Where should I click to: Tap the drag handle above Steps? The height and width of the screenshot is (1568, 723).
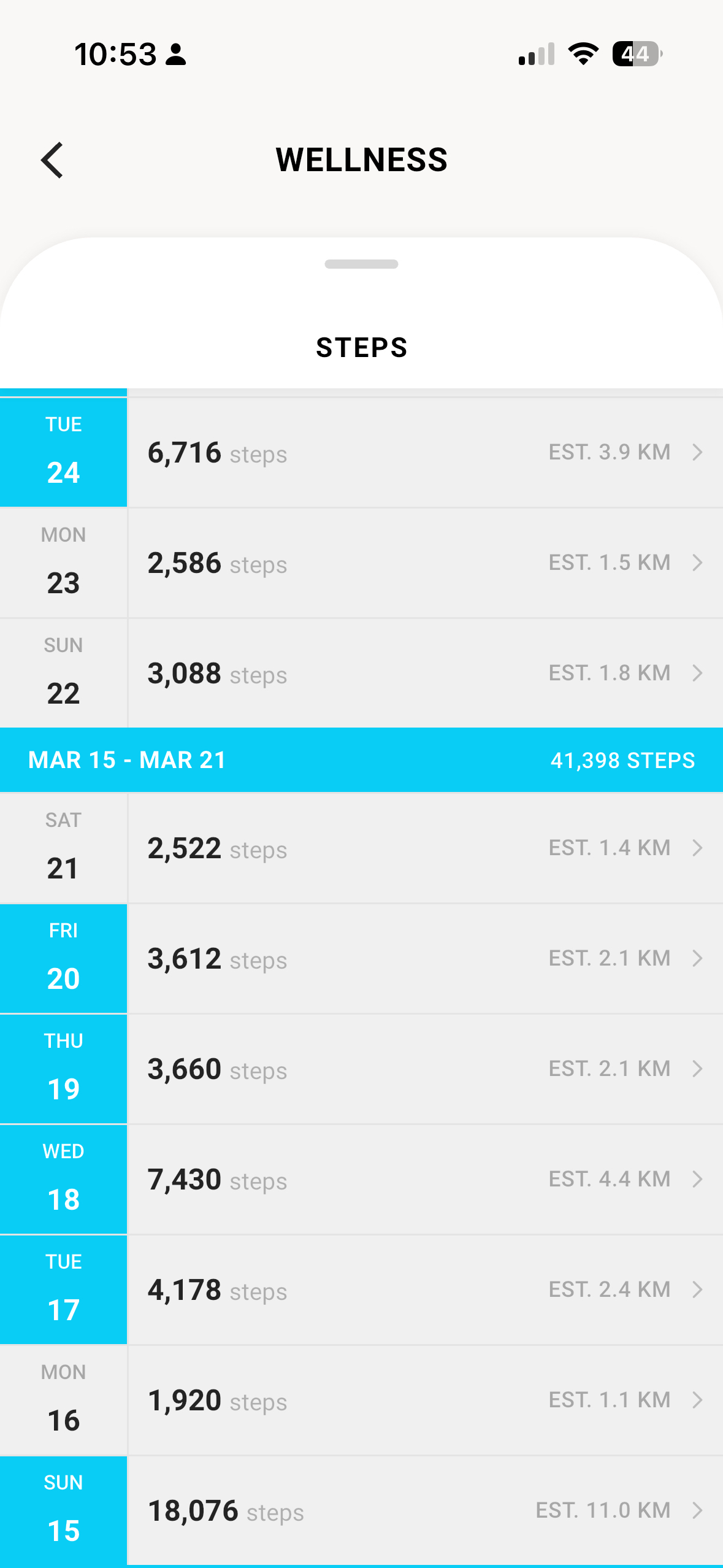[361, 264]
